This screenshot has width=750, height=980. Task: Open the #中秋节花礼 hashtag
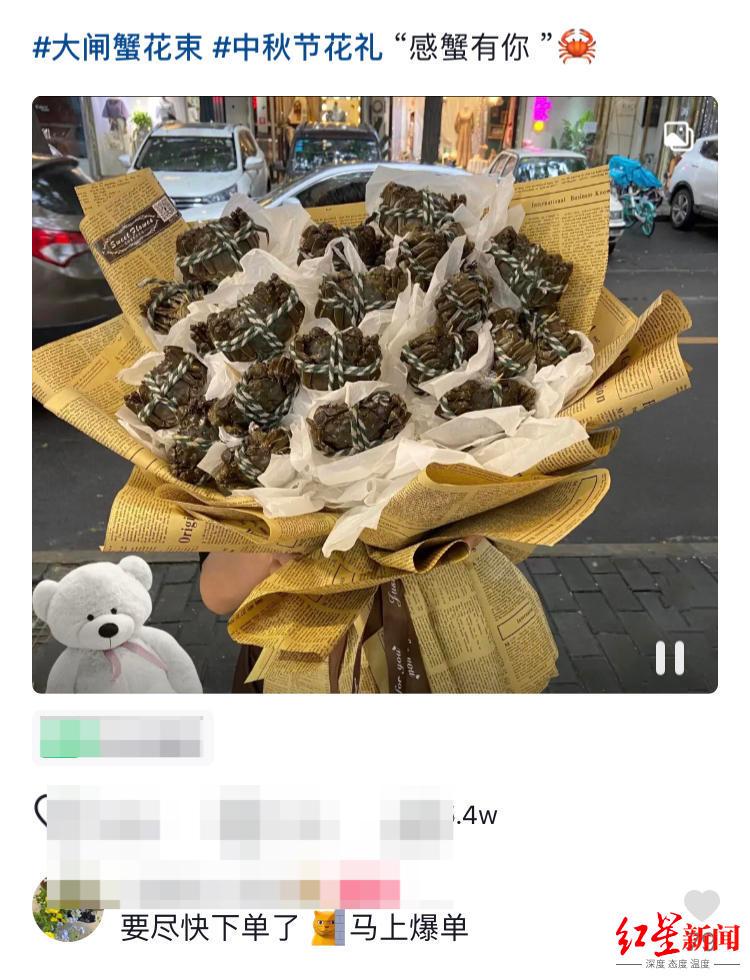298,47
